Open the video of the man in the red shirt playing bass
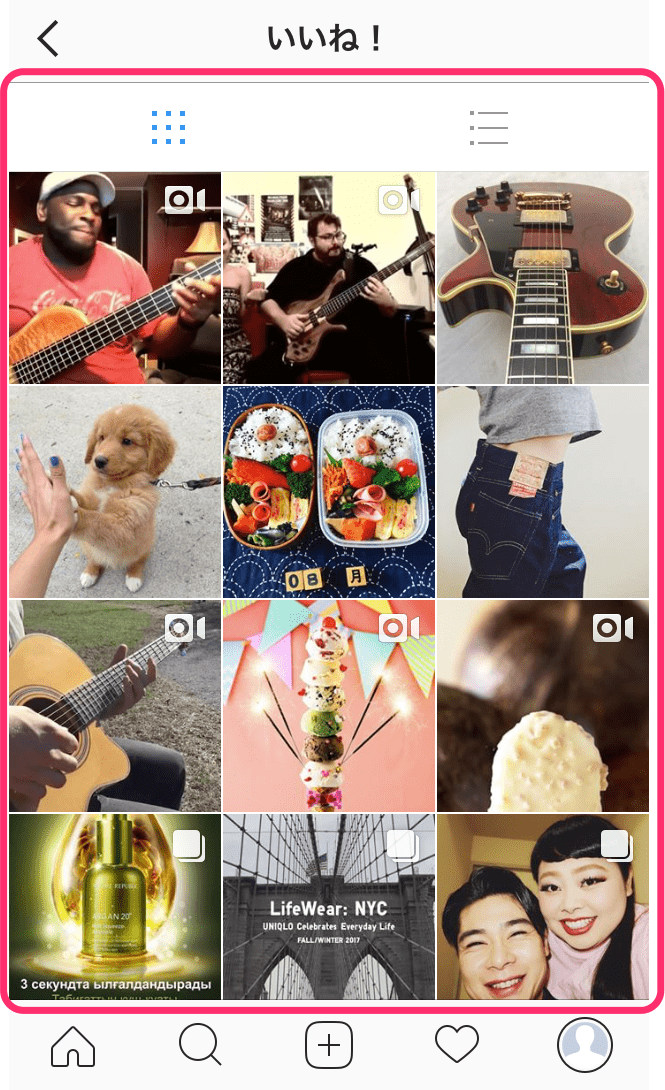 (115, 278)
